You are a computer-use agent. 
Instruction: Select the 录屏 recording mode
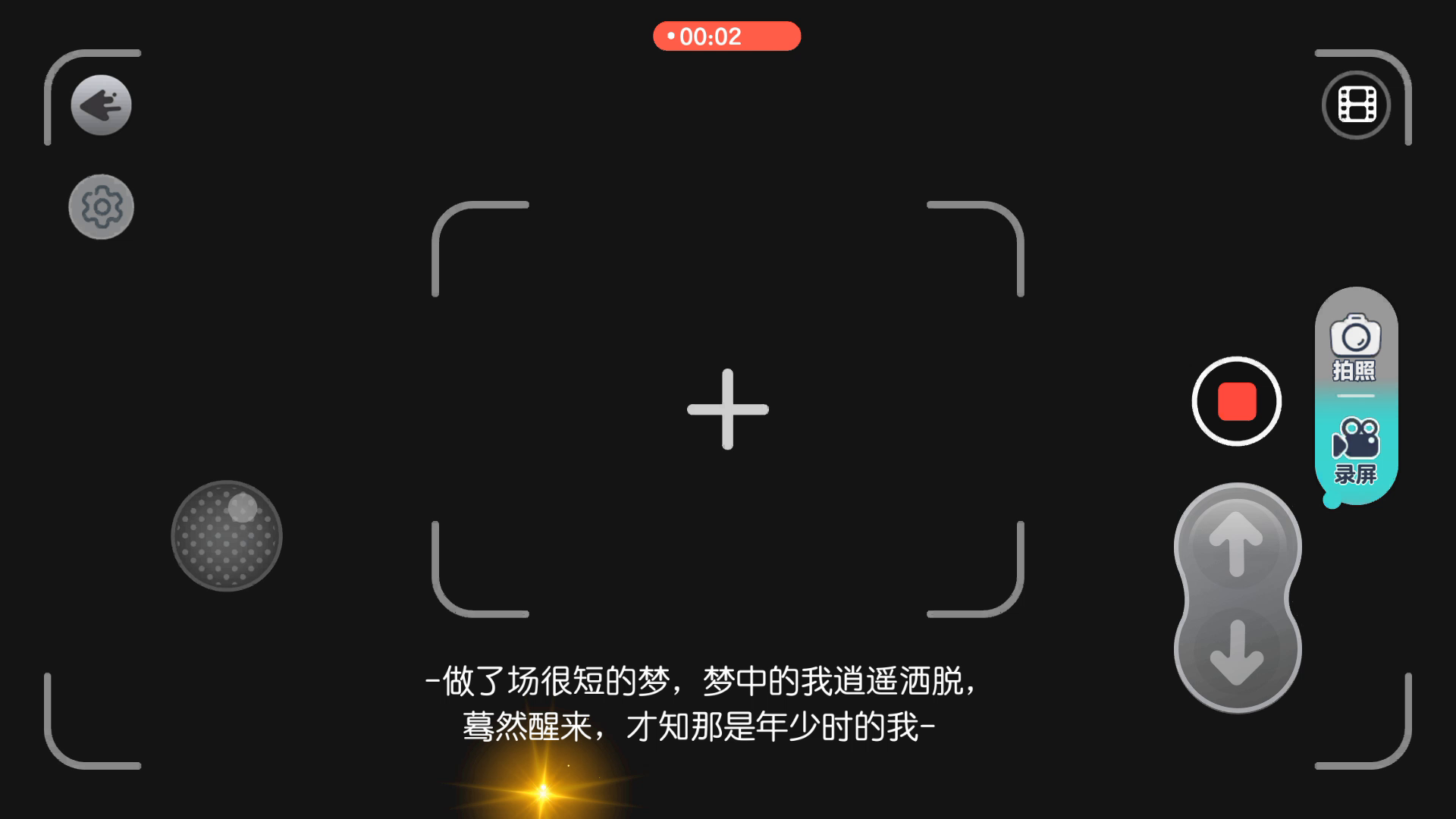click(1355, 451)
